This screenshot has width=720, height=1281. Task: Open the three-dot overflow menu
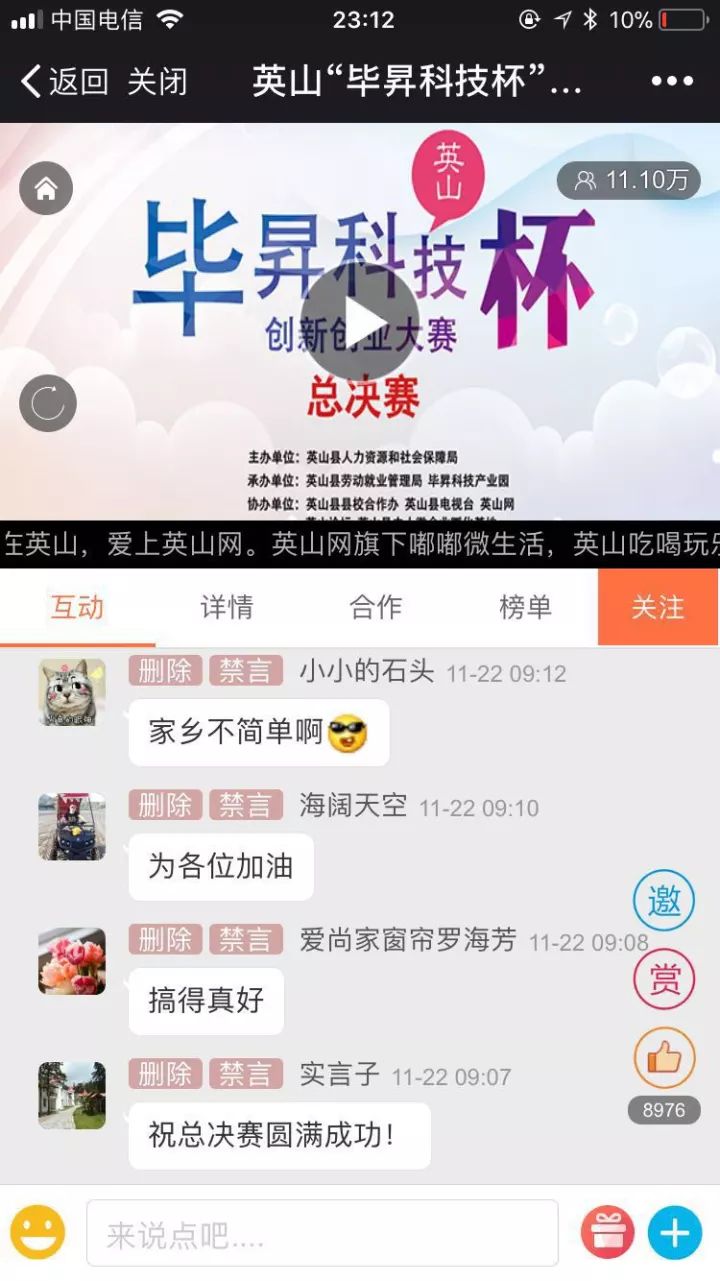(672, 82)
